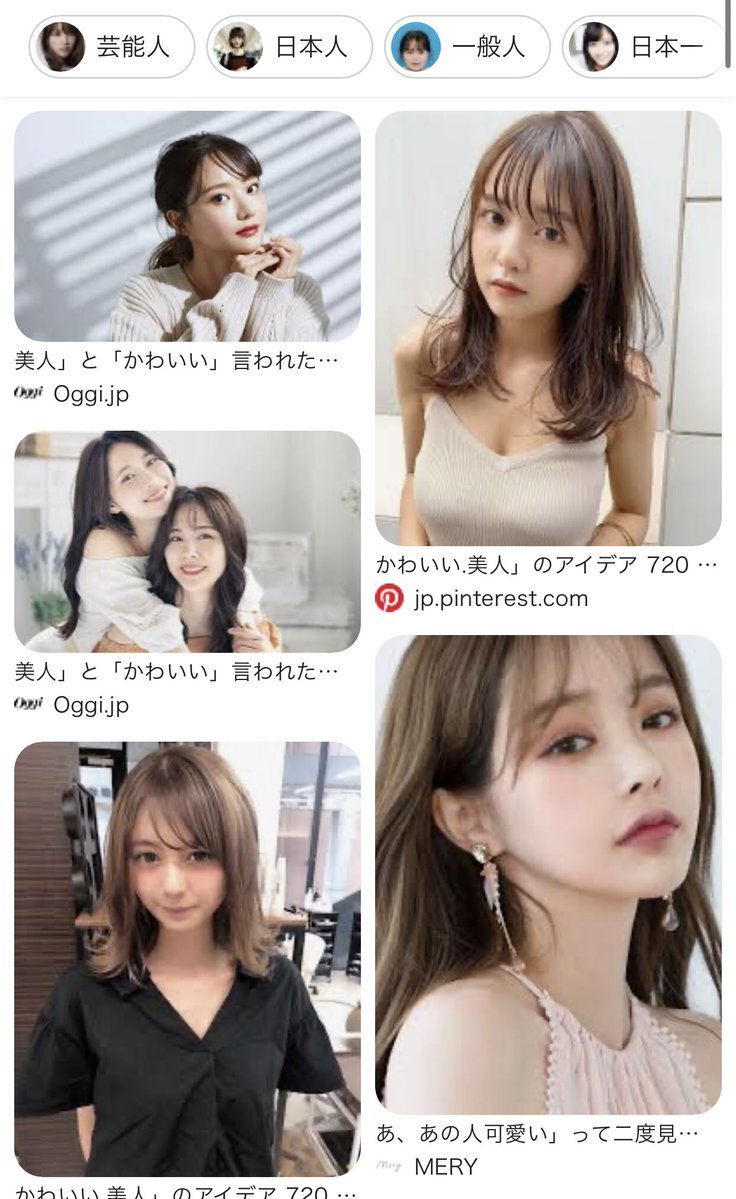
Task: Visit the MERY source link
Action: pyautogui.click(x=446, y=1167)
